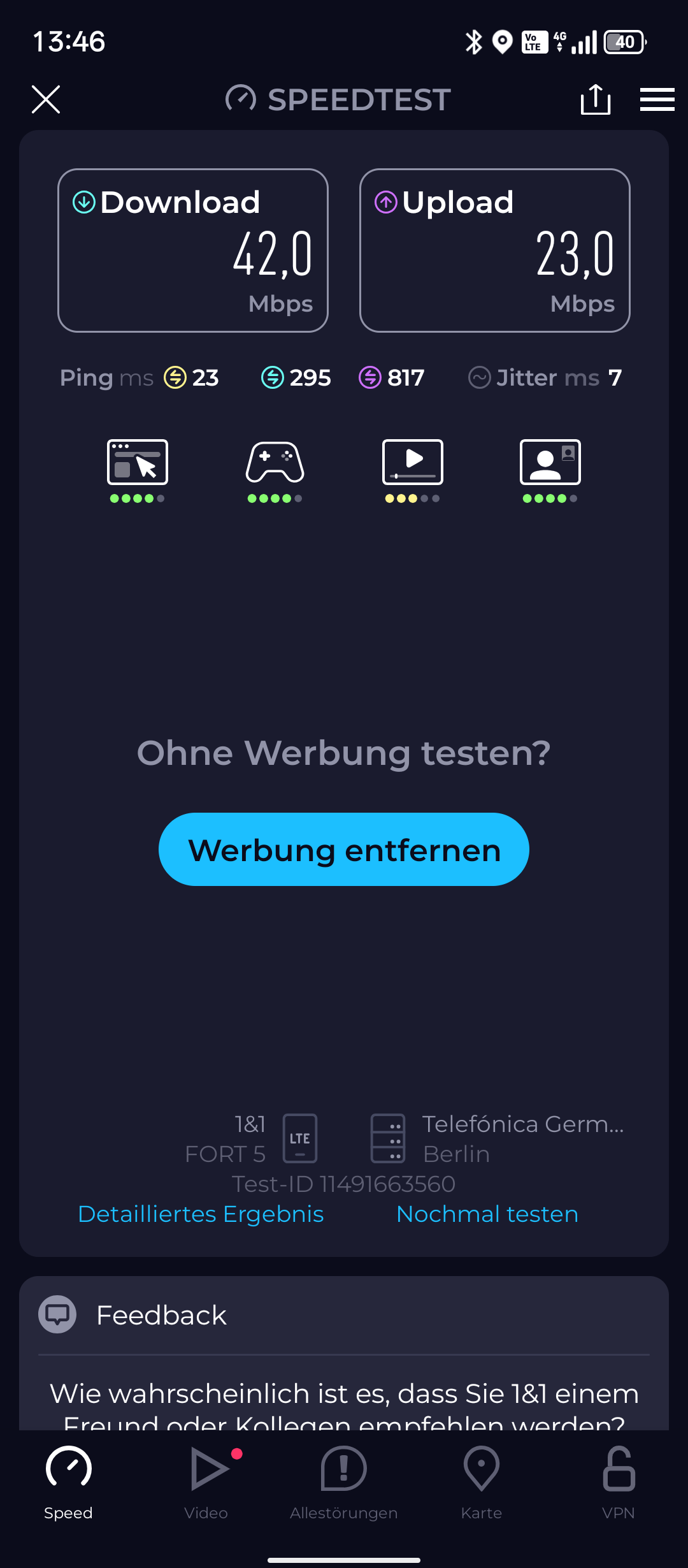Screen dimensions: 688x1568
Task: Share the speed test result
Action: tap(596, 99)
